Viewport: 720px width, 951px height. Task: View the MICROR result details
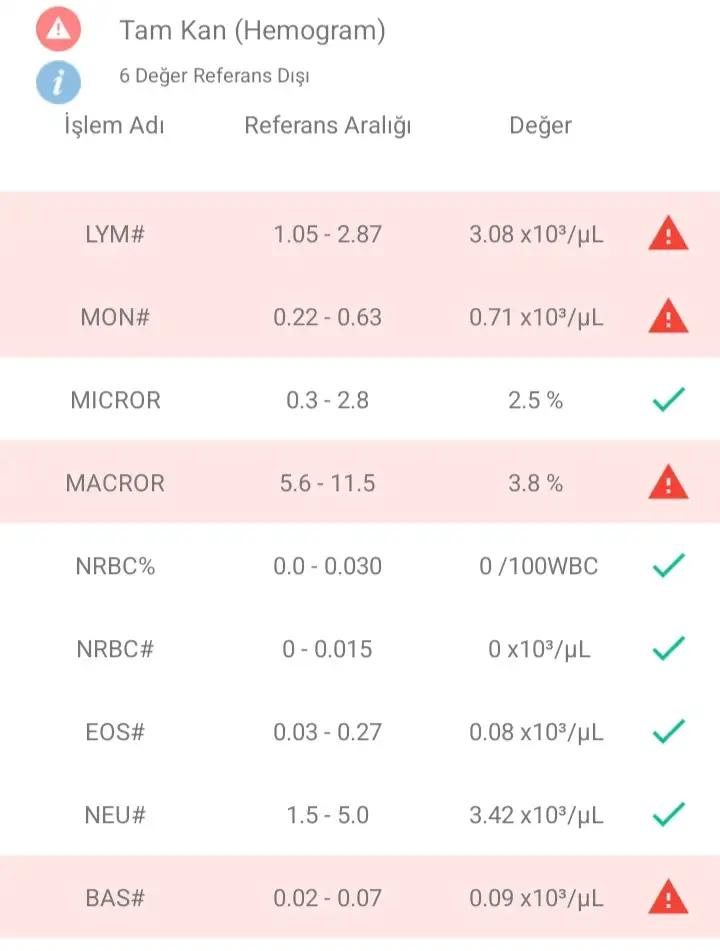(x=360, y=400)
